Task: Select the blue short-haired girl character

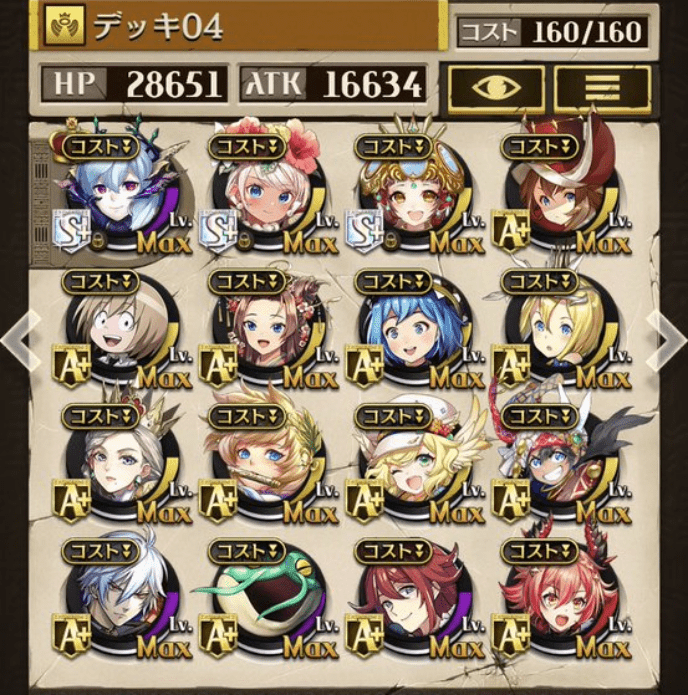Action: coord(410,330)
